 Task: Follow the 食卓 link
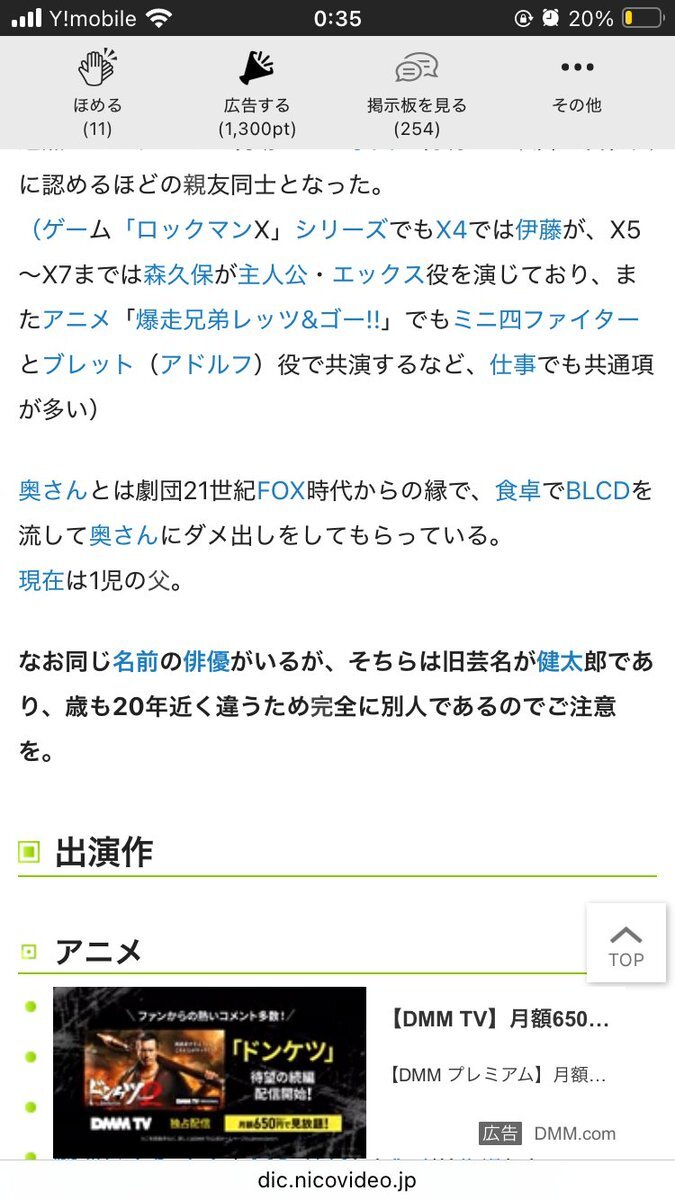tap(518, 491)
